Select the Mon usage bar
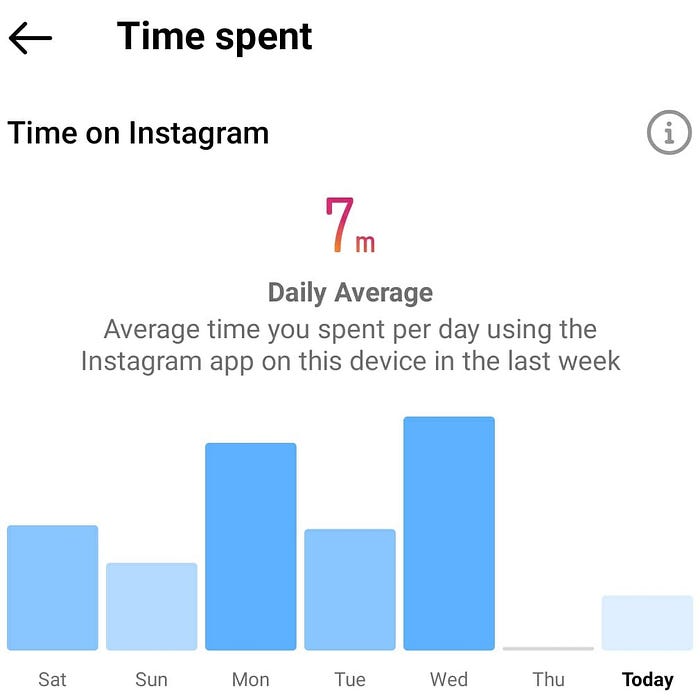Screen dimensions: 700x700 pos(250,546)
